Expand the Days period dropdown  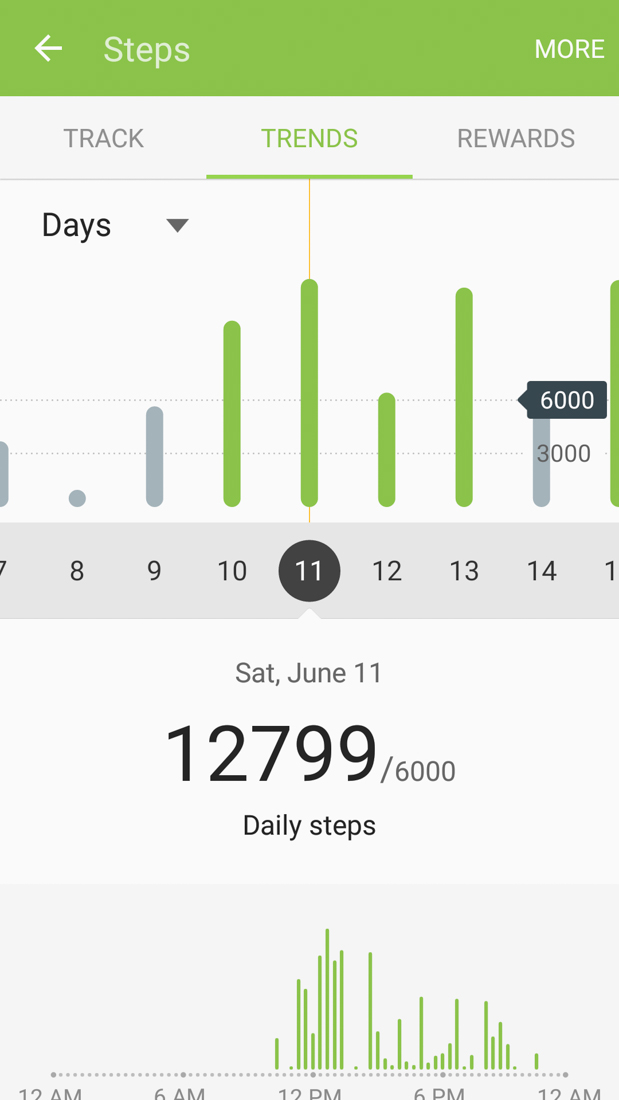114,225
